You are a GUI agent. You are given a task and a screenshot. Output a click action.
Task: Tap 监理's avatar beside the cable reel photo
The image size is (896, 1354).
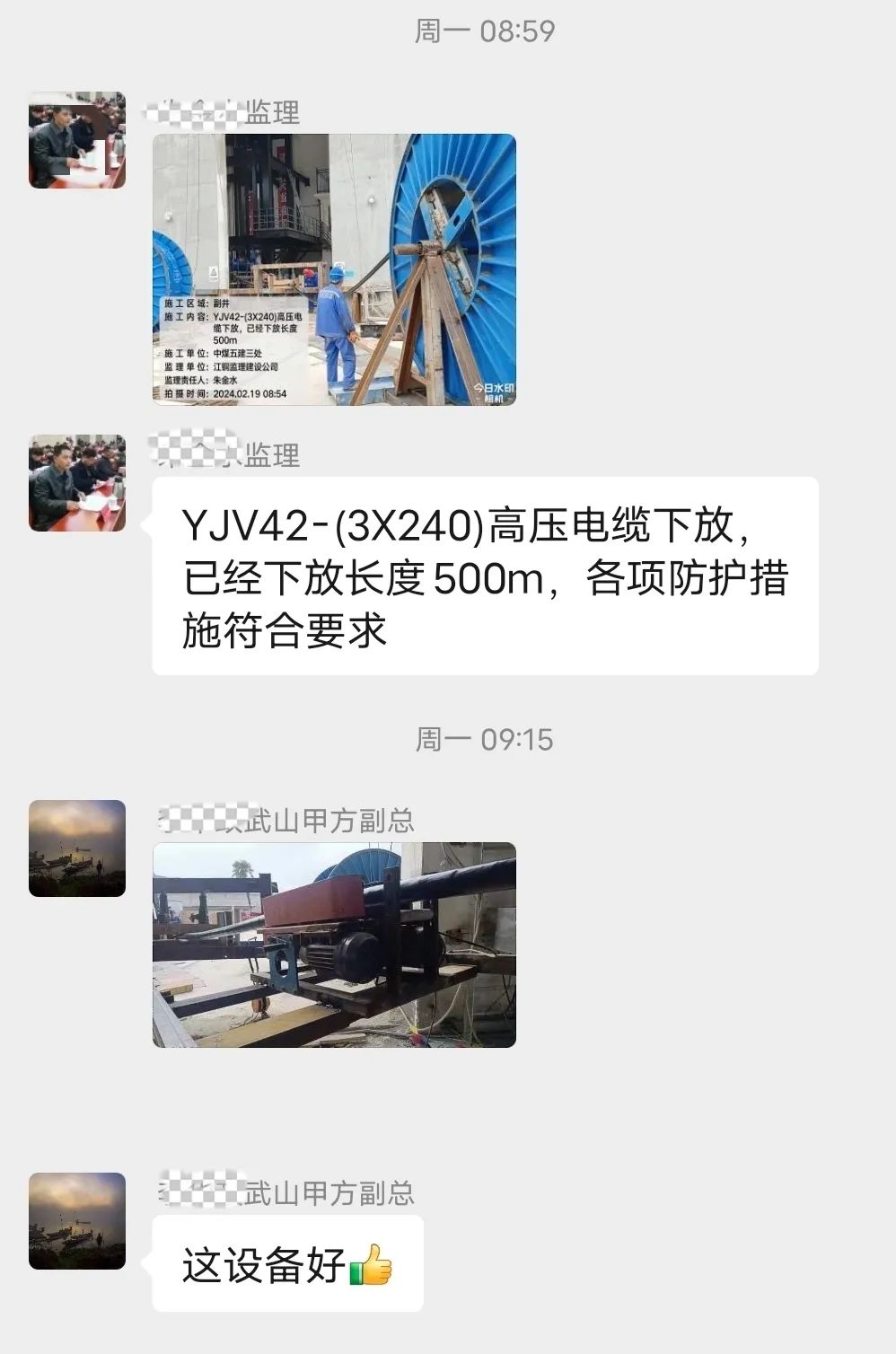coord(77,140)
